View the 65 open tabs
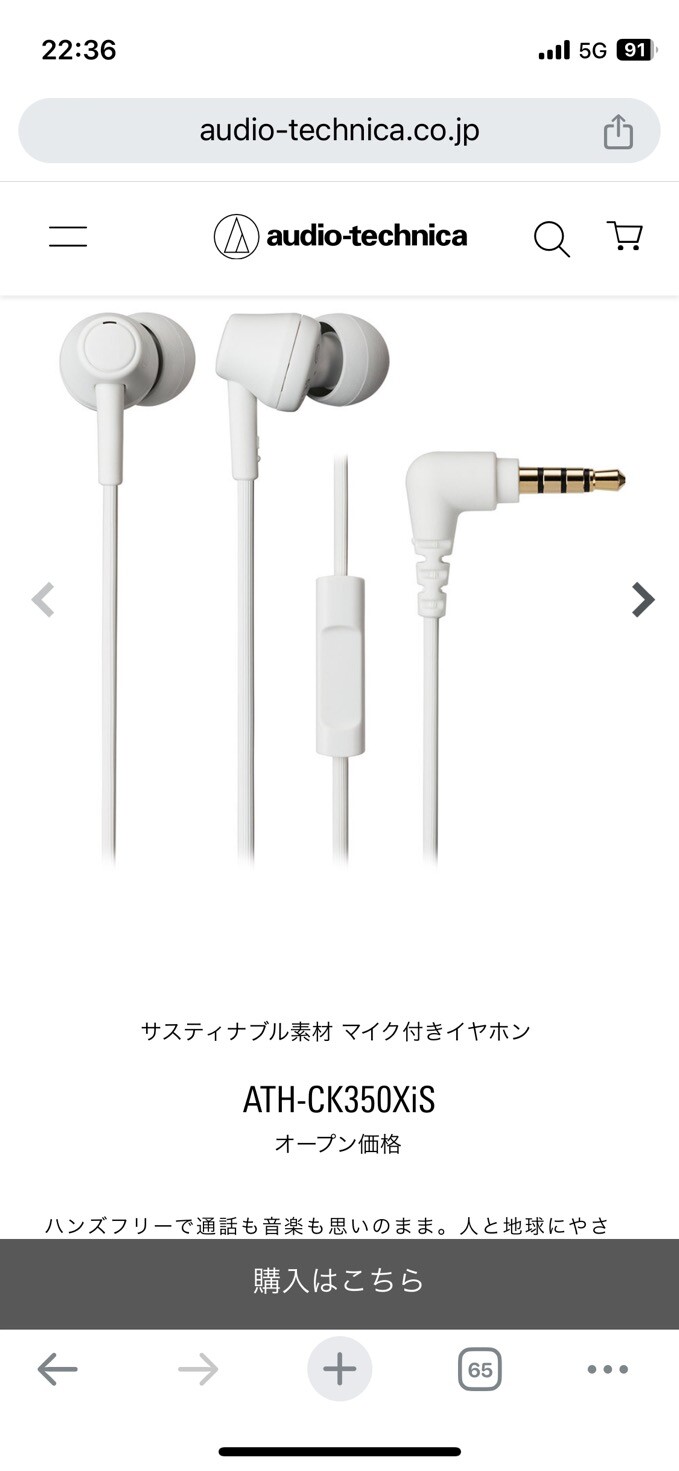 pos(480,1369)
